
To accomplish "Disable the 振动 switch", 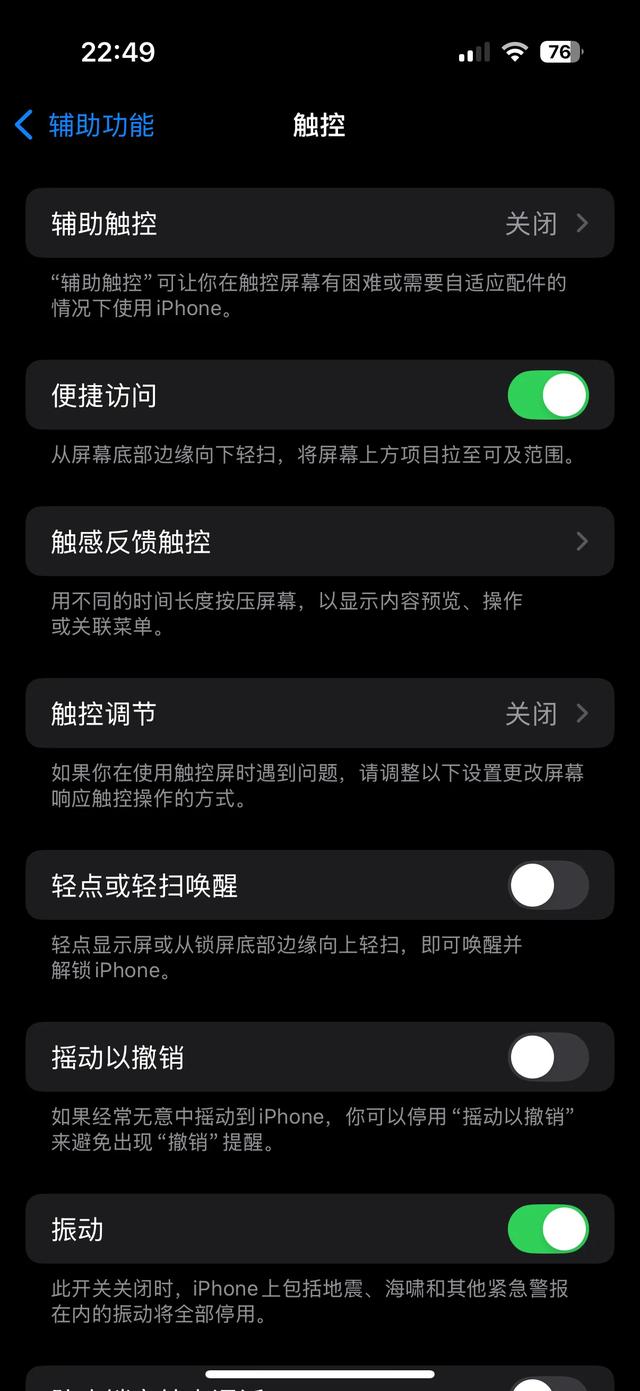I will click(x=548, y=1229).
